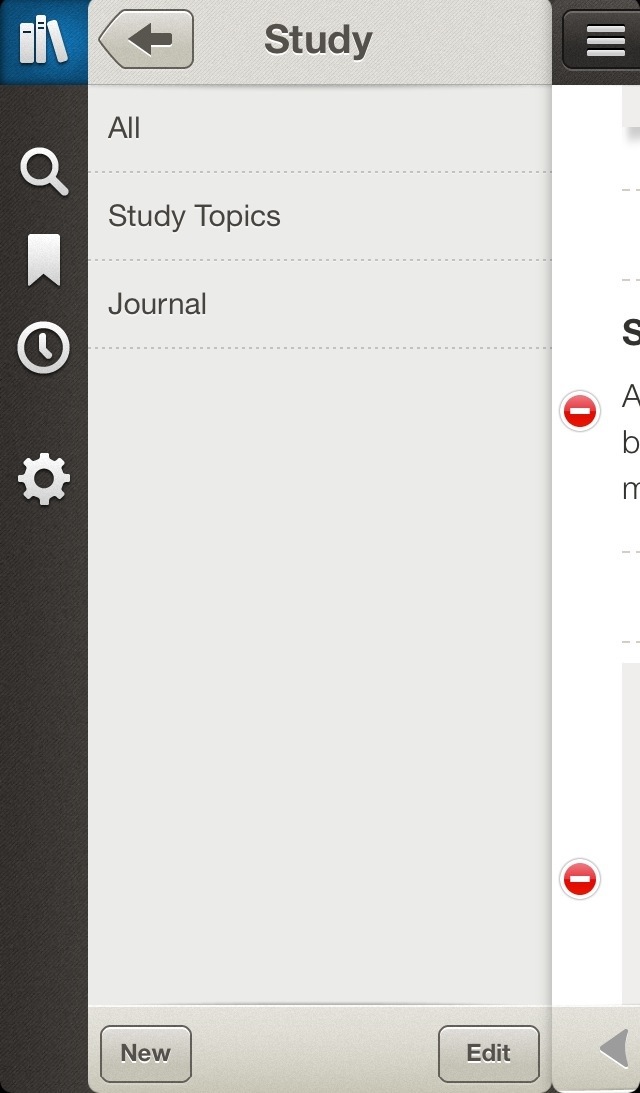Tap the Edit button
Screen dimensions: 640x1093
point(489,1053)
